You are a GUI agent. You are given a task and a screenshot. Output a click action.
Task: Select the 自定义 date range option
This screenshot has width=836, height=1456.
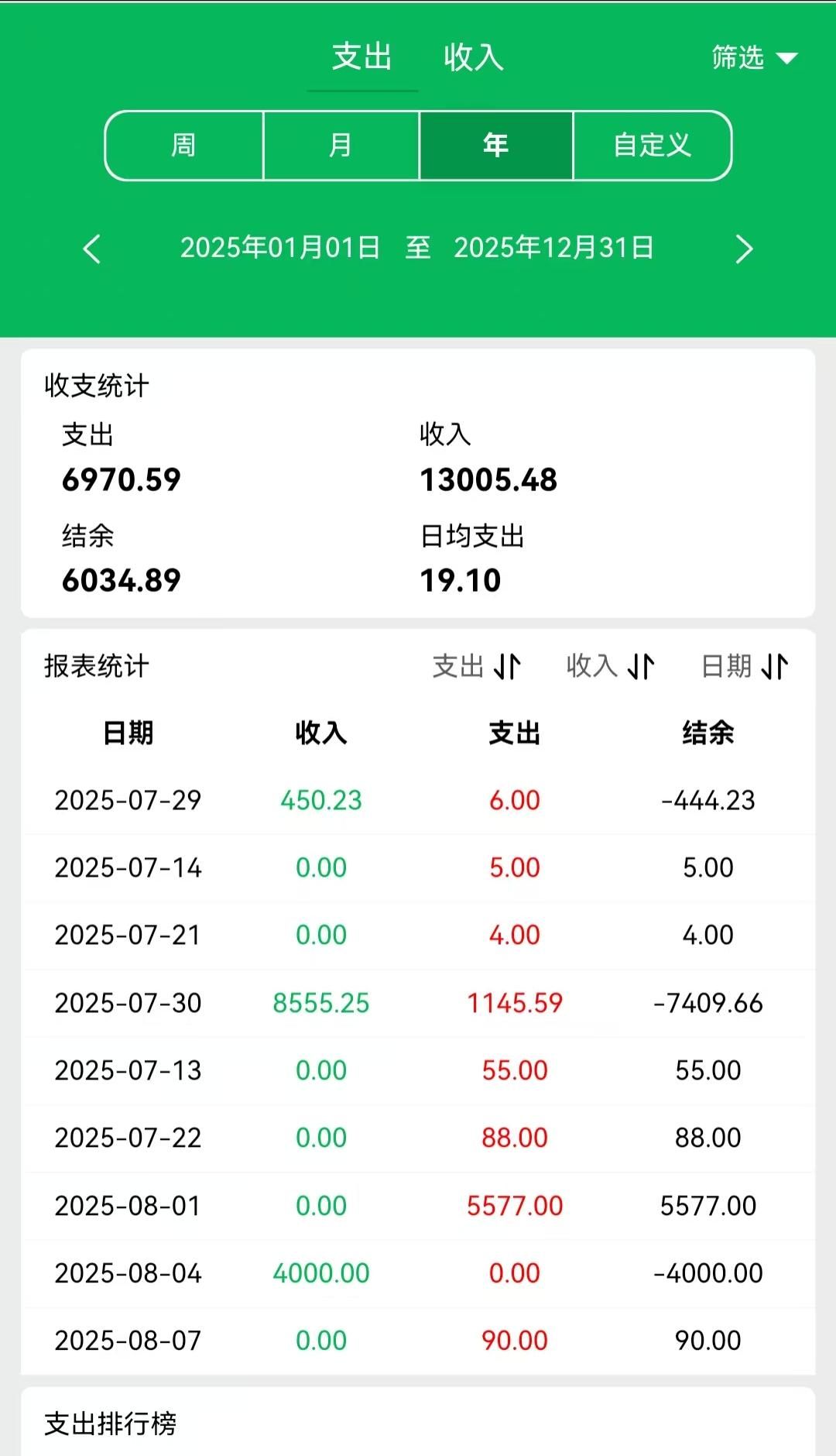pos(651,145)
